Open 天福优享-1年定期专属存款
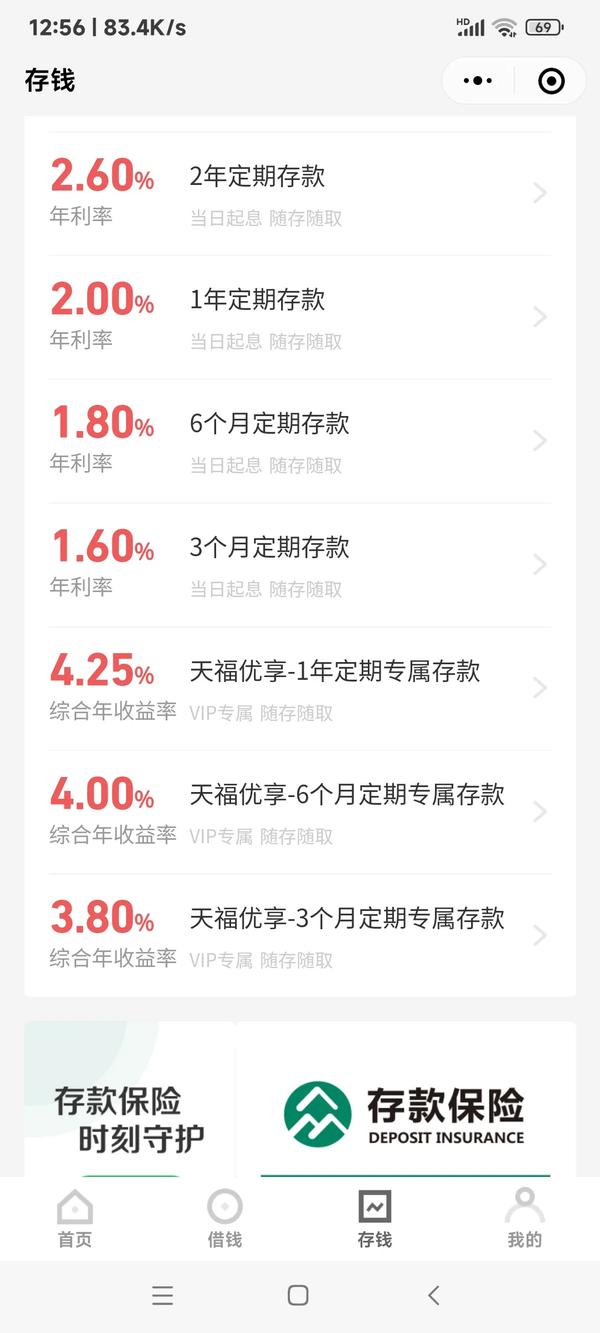 (x=300, y=688)
